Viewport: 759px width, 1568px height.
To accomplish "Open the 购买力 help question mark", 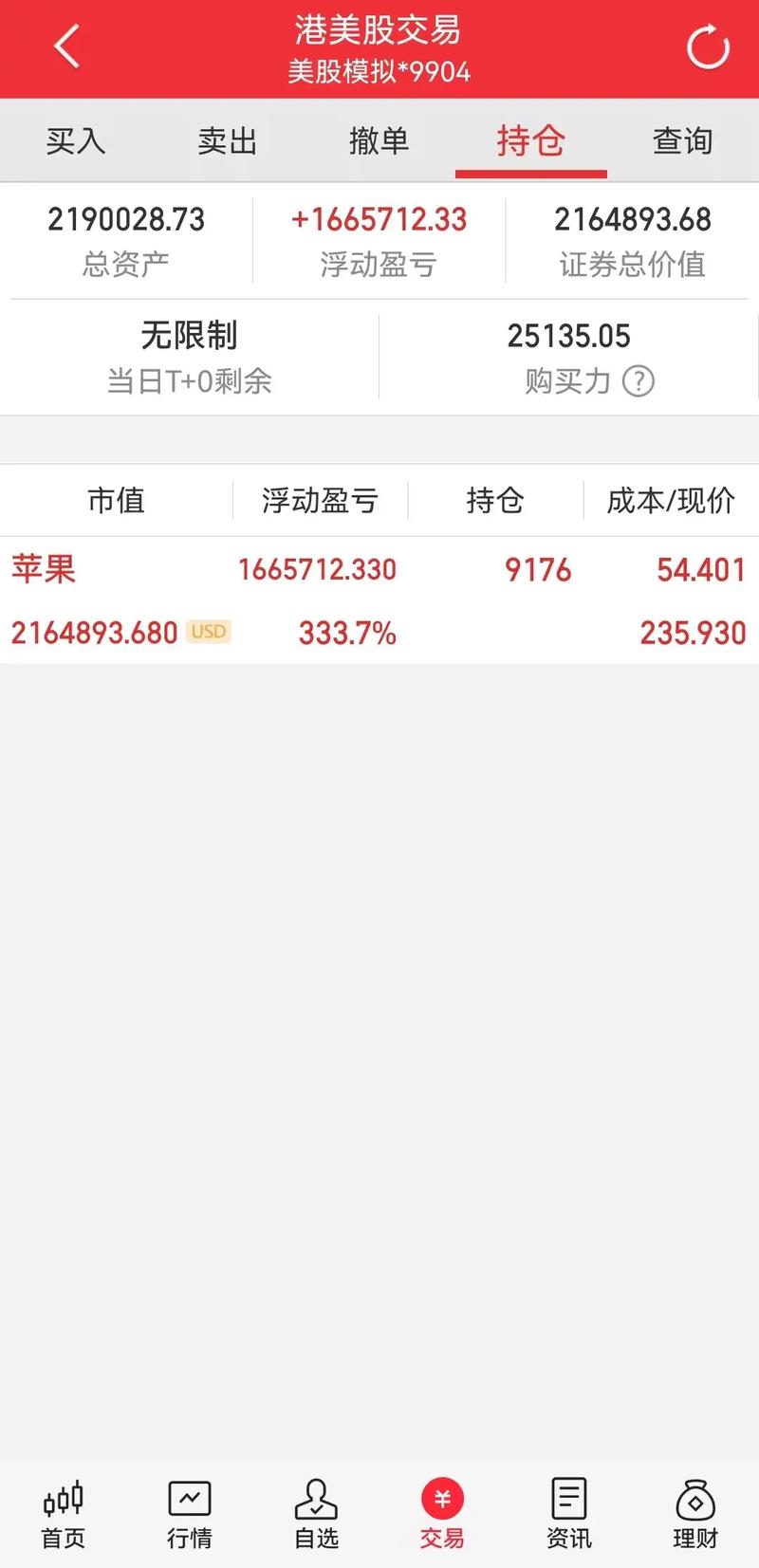I will click(x=639, y=381).
